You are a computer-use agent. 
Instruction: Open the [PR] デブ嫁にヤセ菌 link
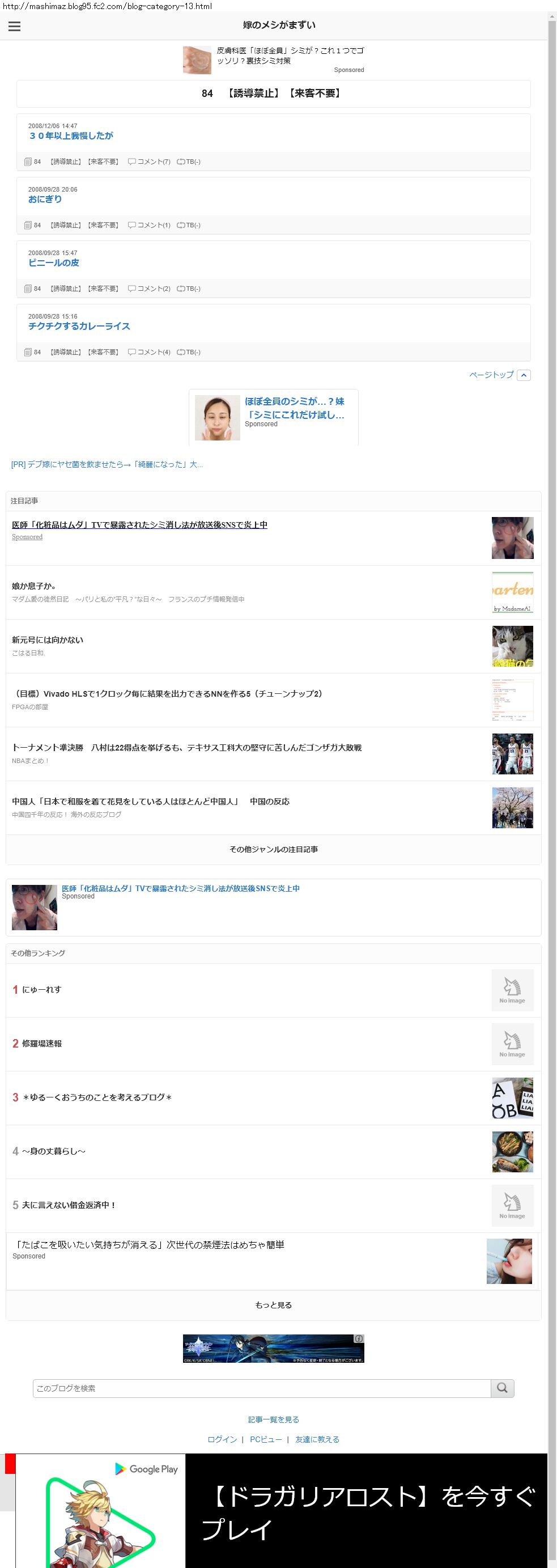(x=107, y=464)
